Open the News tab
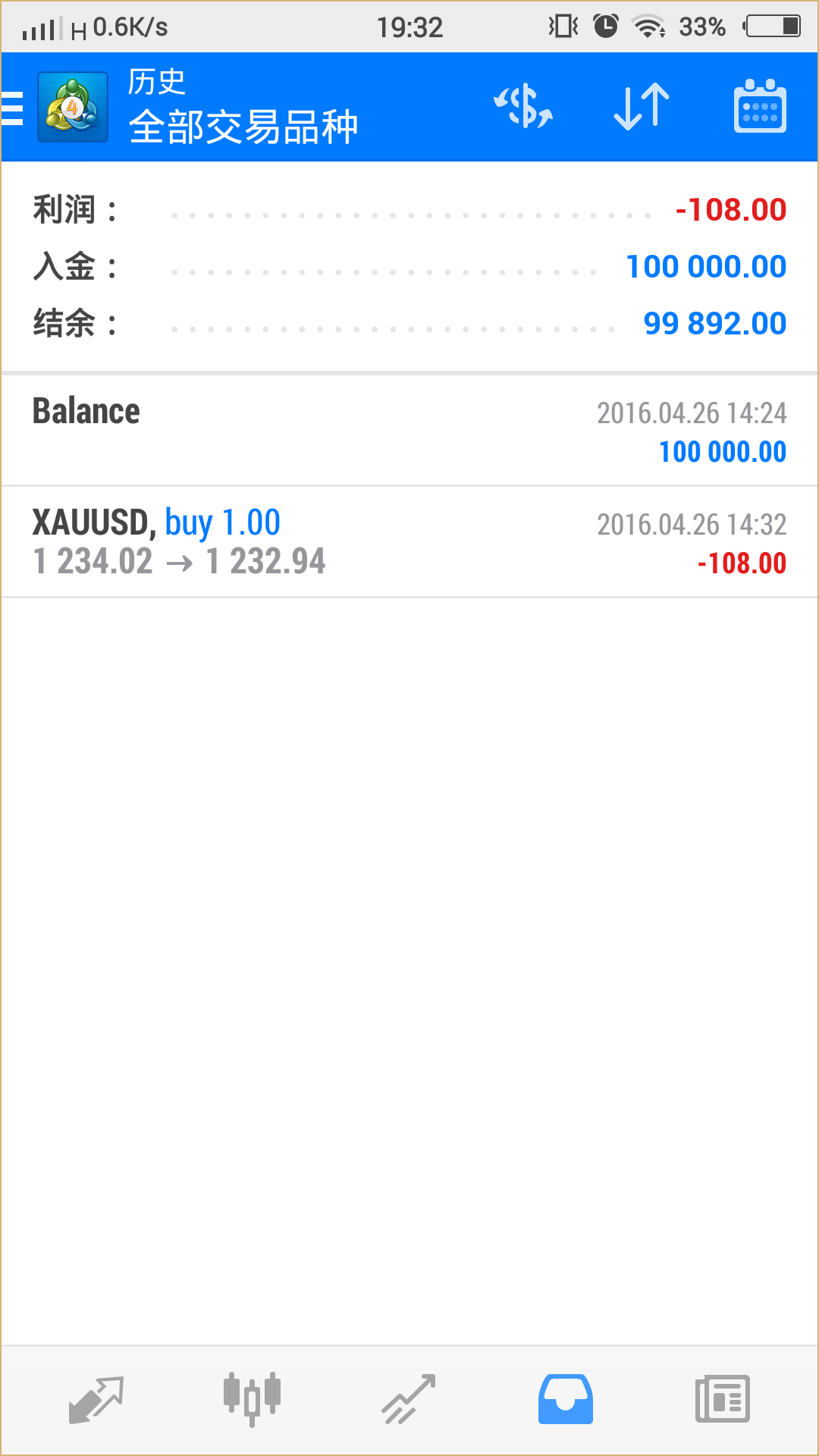Viewport: 819px width, 1456px height. pyautogui.click(x=722, y=1399)
